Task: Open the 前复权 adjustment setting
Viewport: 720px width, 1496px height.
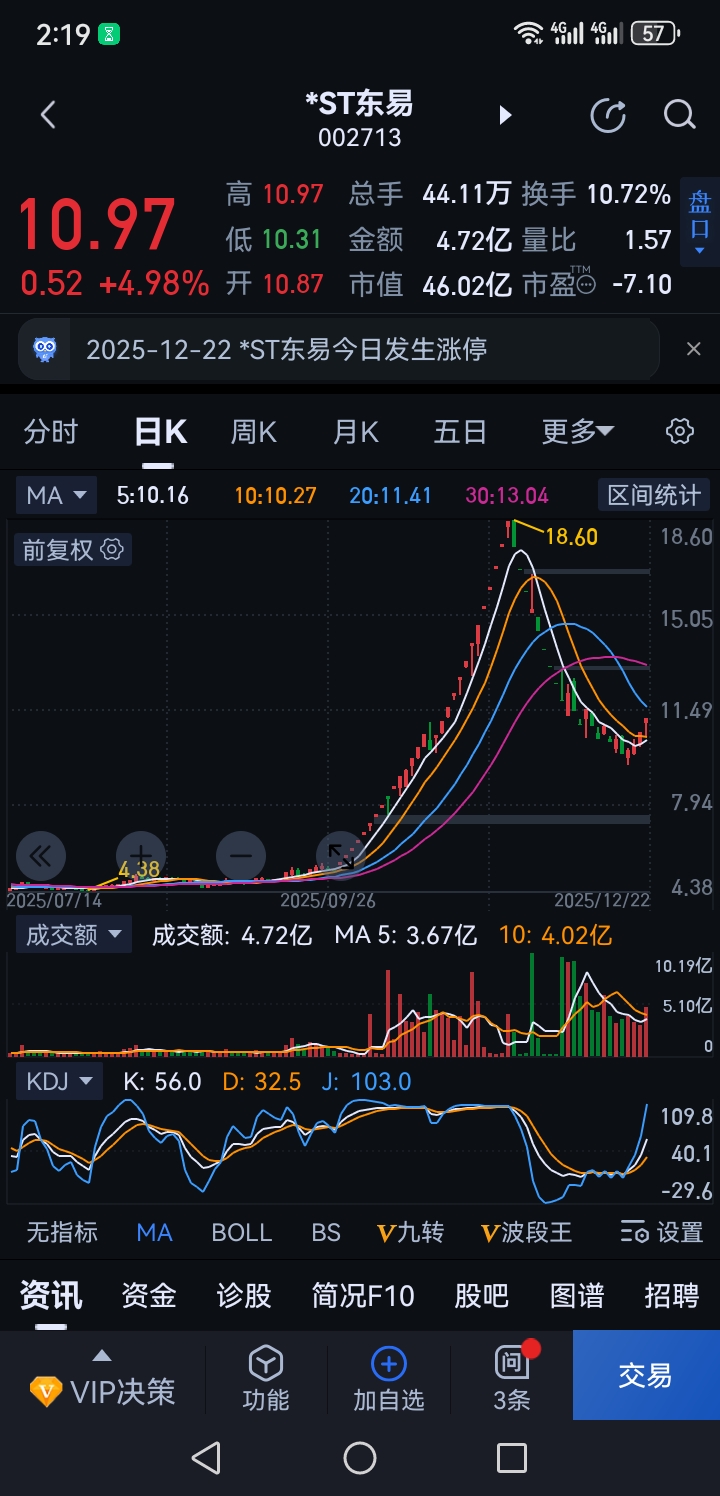Action: pyautogui.click(x=72, y=550)
